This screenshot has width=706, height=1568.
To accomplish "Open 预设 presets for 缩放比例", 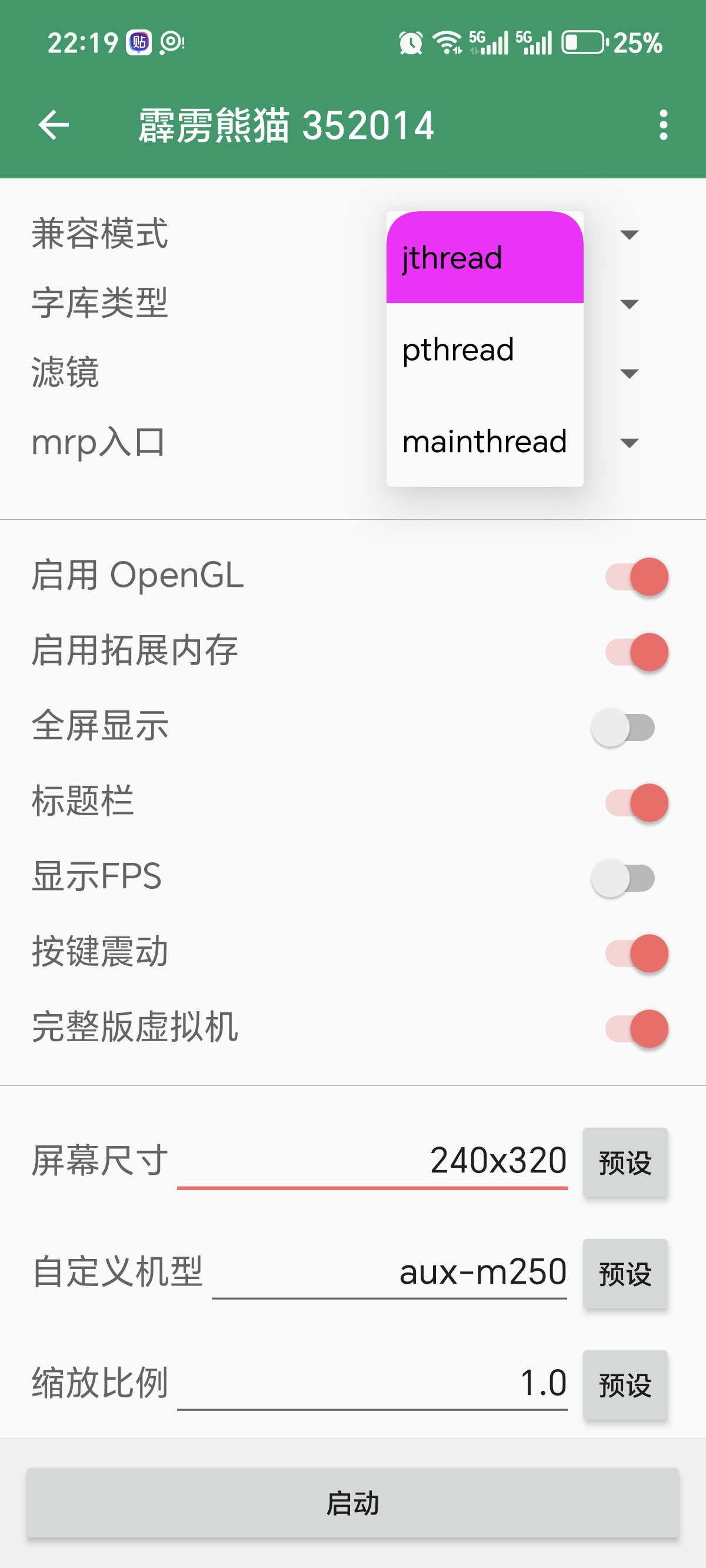I will click(x=625, y=1385).
